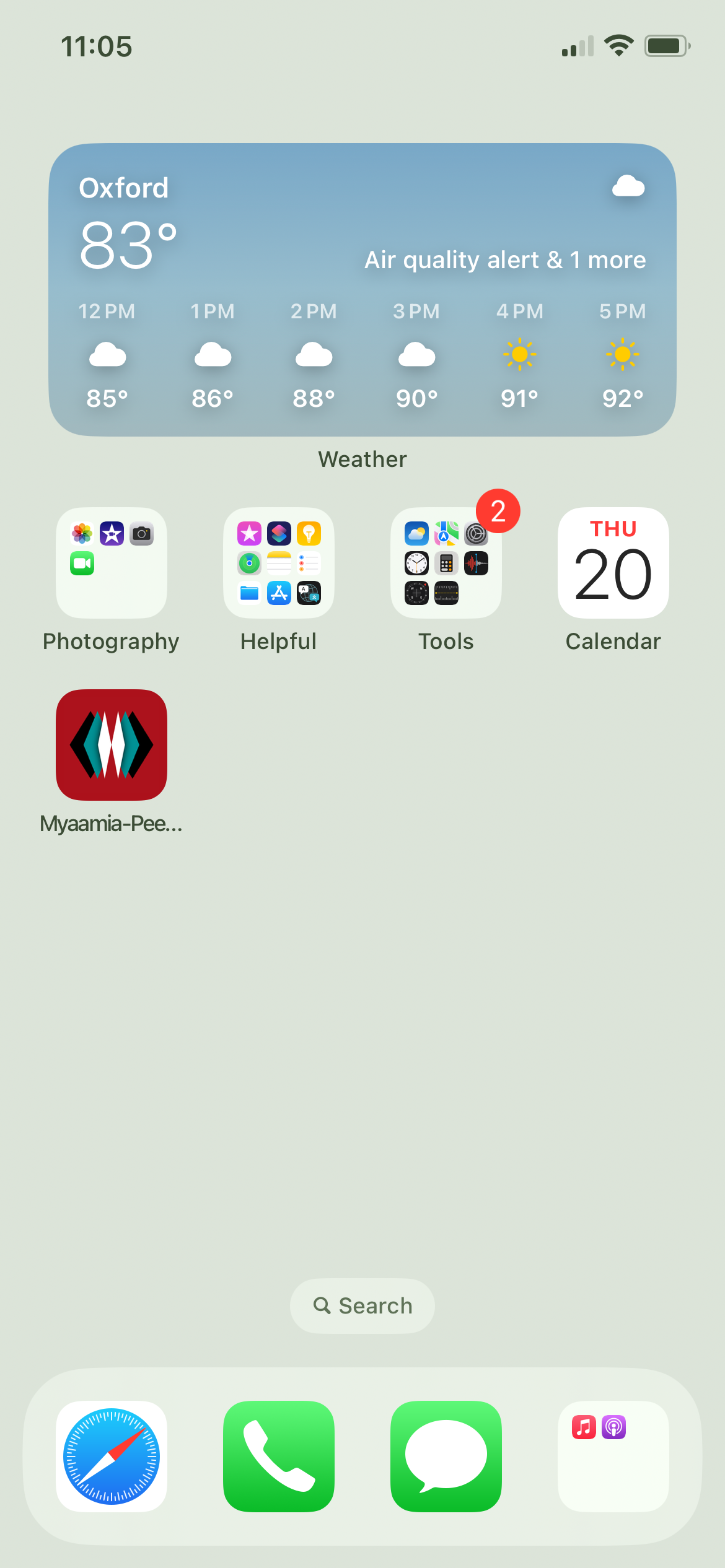Tap the cloud icon in the Weather widget

[628, 186]
